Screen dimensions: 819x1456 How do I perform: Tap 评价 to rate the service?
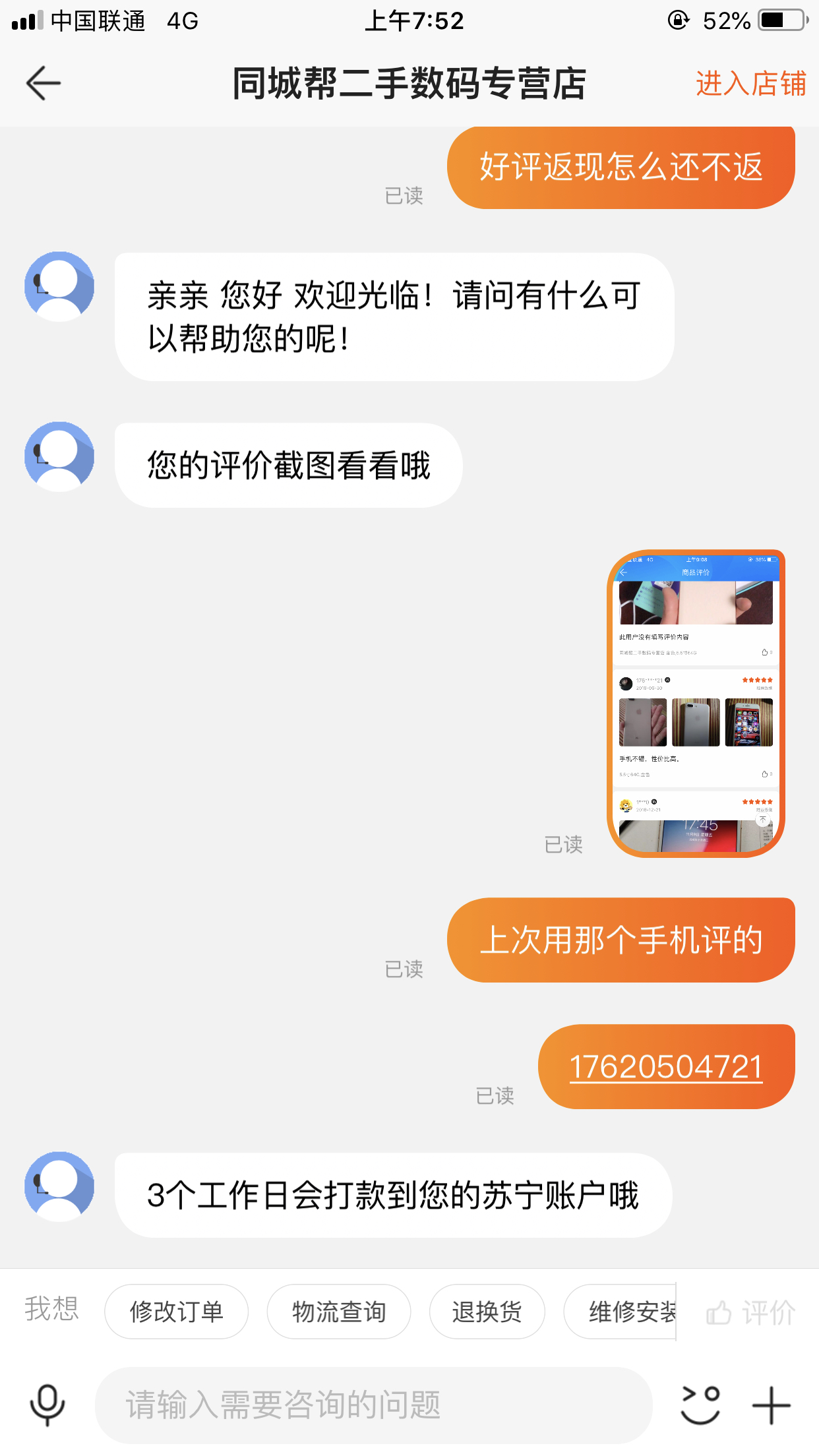pos(751,1312)
